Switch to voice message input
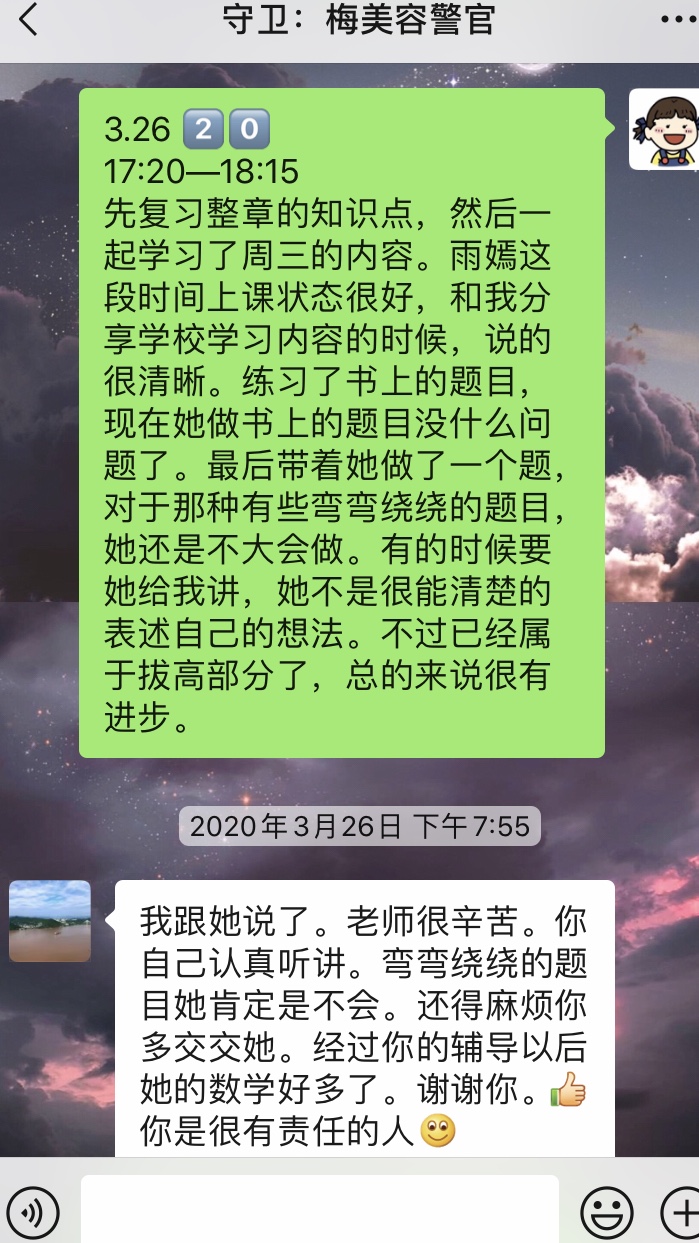Viewport: 699px width, 1243px height. [x=32, y=1213]
